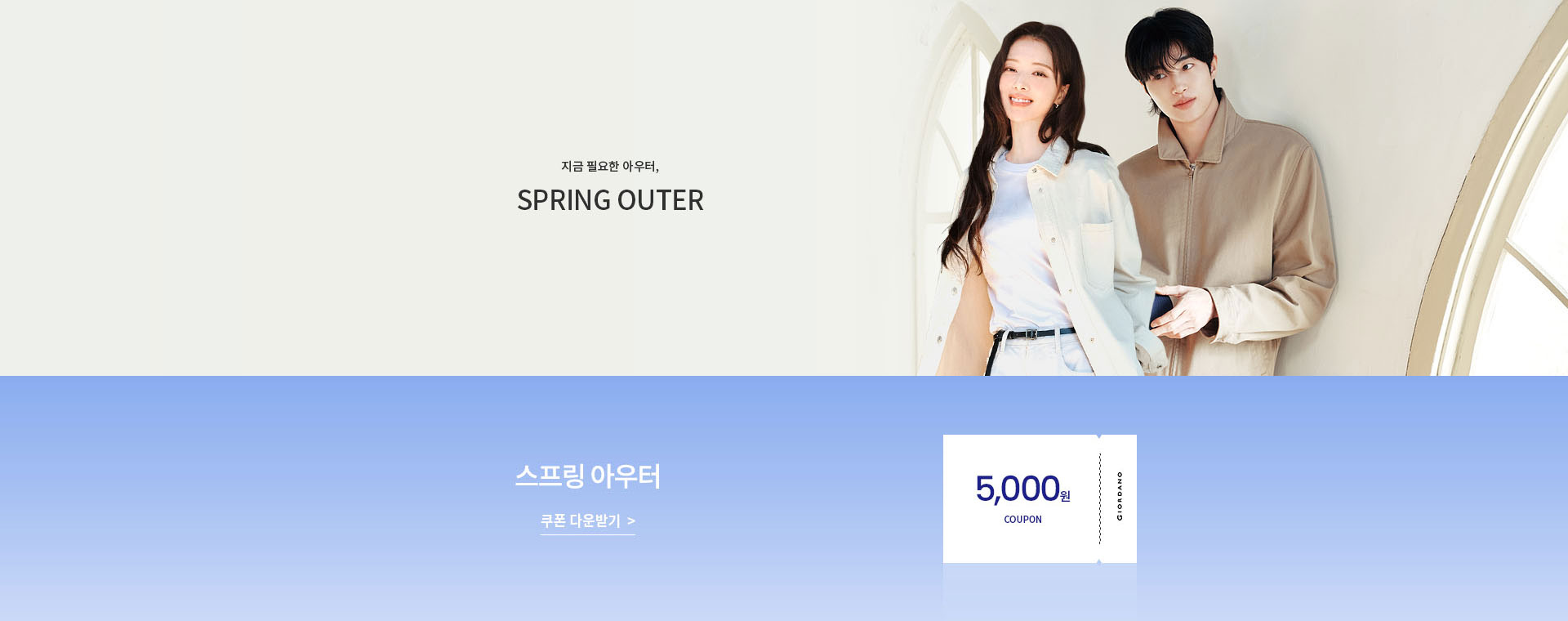The width and height of the screenshot is (1568, 621).
Task: Tap the 5,000원 coupon card
Action: pos(1039,498)
